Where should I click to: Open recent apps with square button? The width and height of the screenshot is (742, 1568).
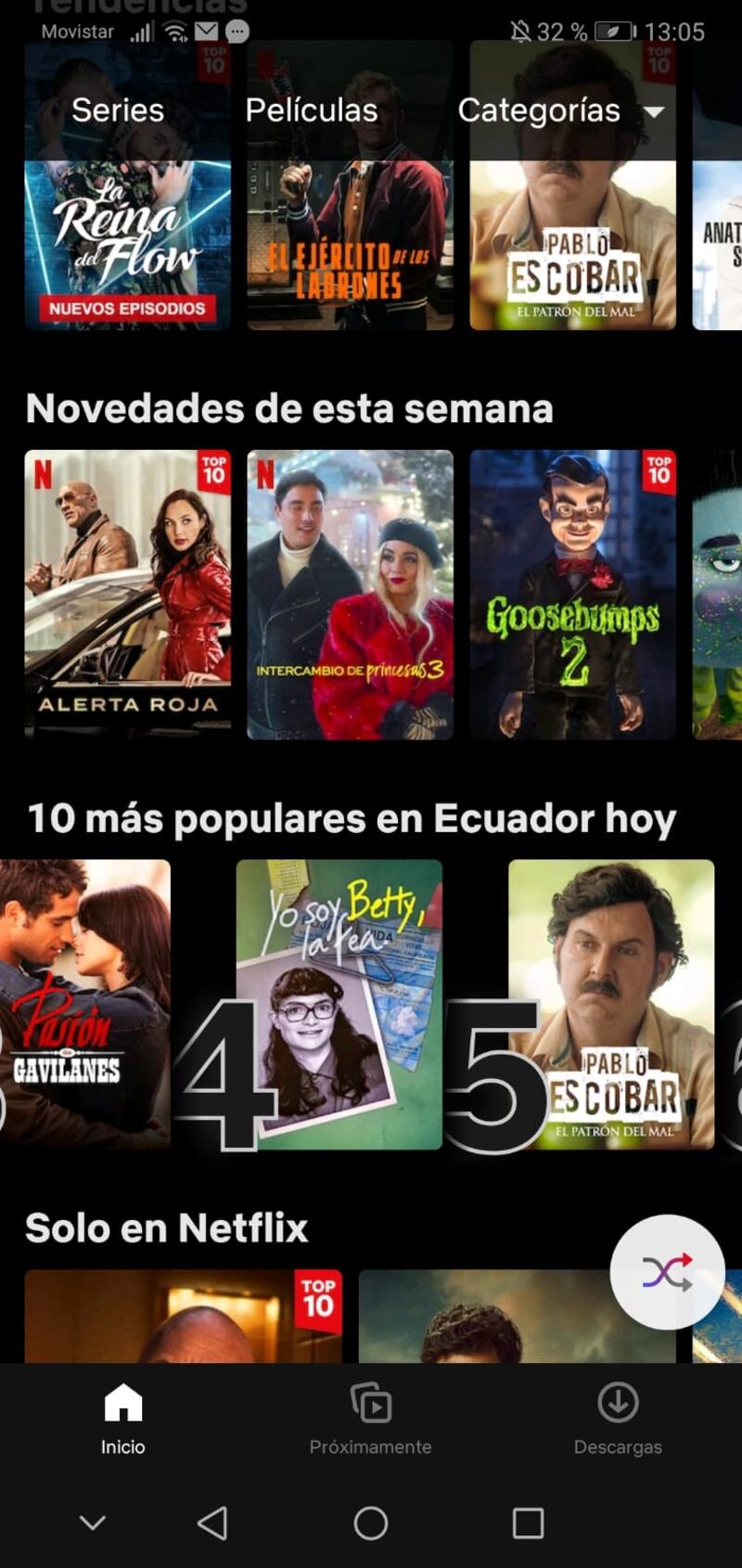[528, 1523]
